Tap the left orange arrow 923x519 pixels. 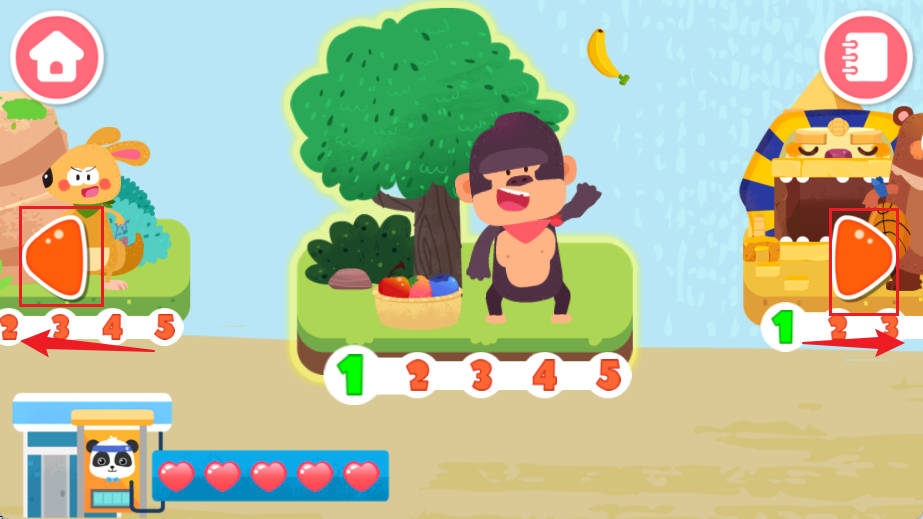pyautogui.click(x=58, y=257)
